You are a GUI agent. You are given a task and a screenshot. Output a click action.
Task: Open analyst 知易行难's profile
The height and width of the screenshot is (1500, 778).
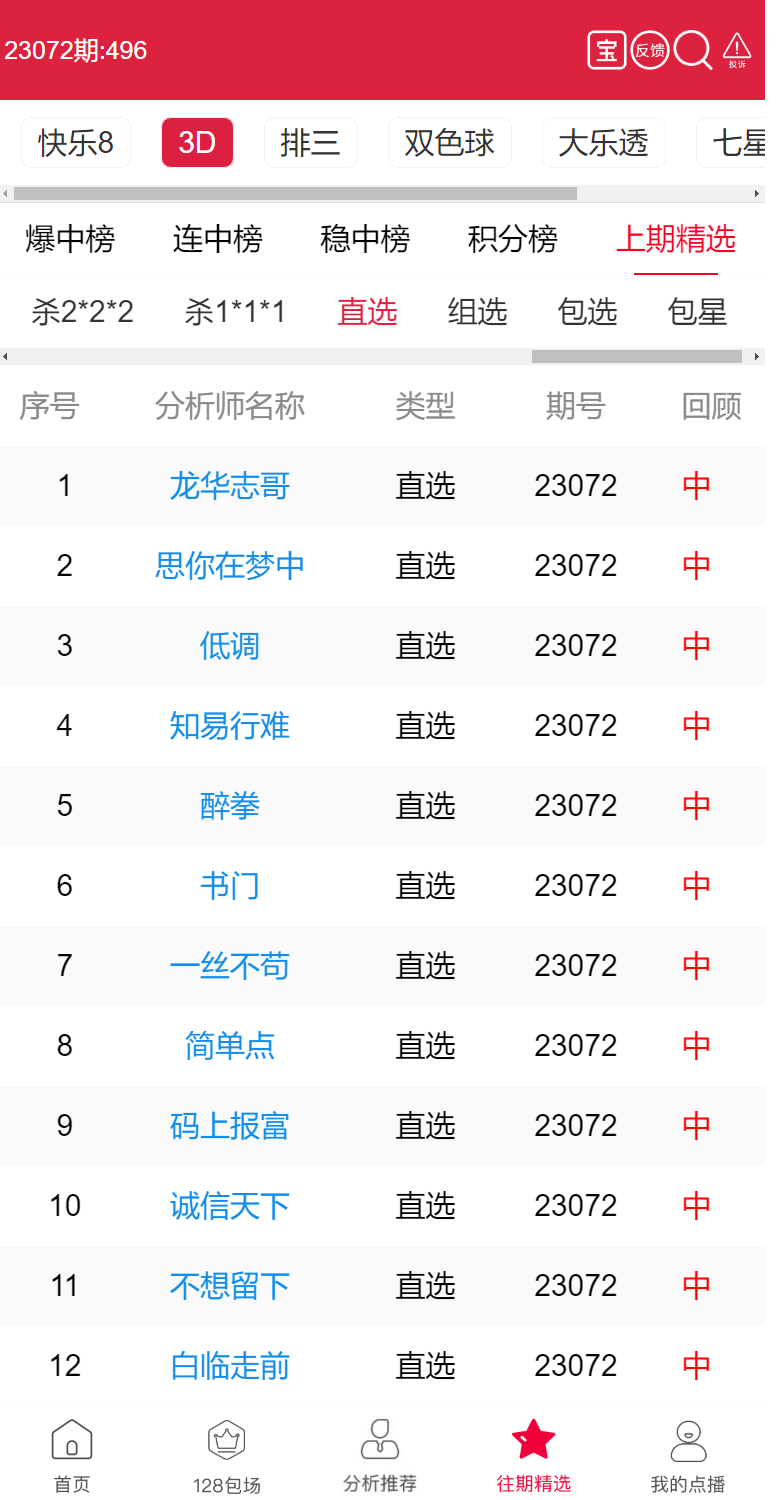pyautogui.click(x=229, y=726)
